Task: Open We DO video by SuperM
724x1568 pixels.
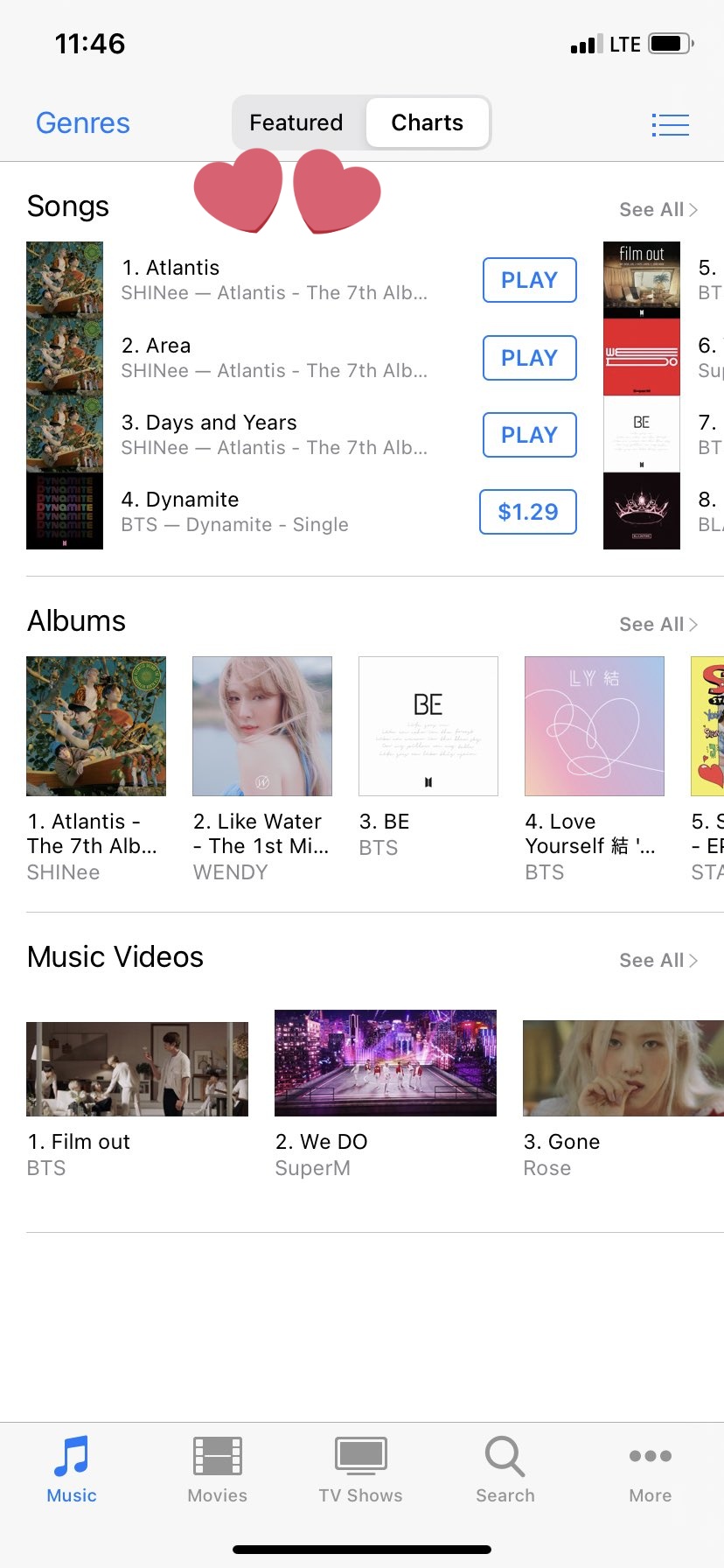Action: [386, 1063]
